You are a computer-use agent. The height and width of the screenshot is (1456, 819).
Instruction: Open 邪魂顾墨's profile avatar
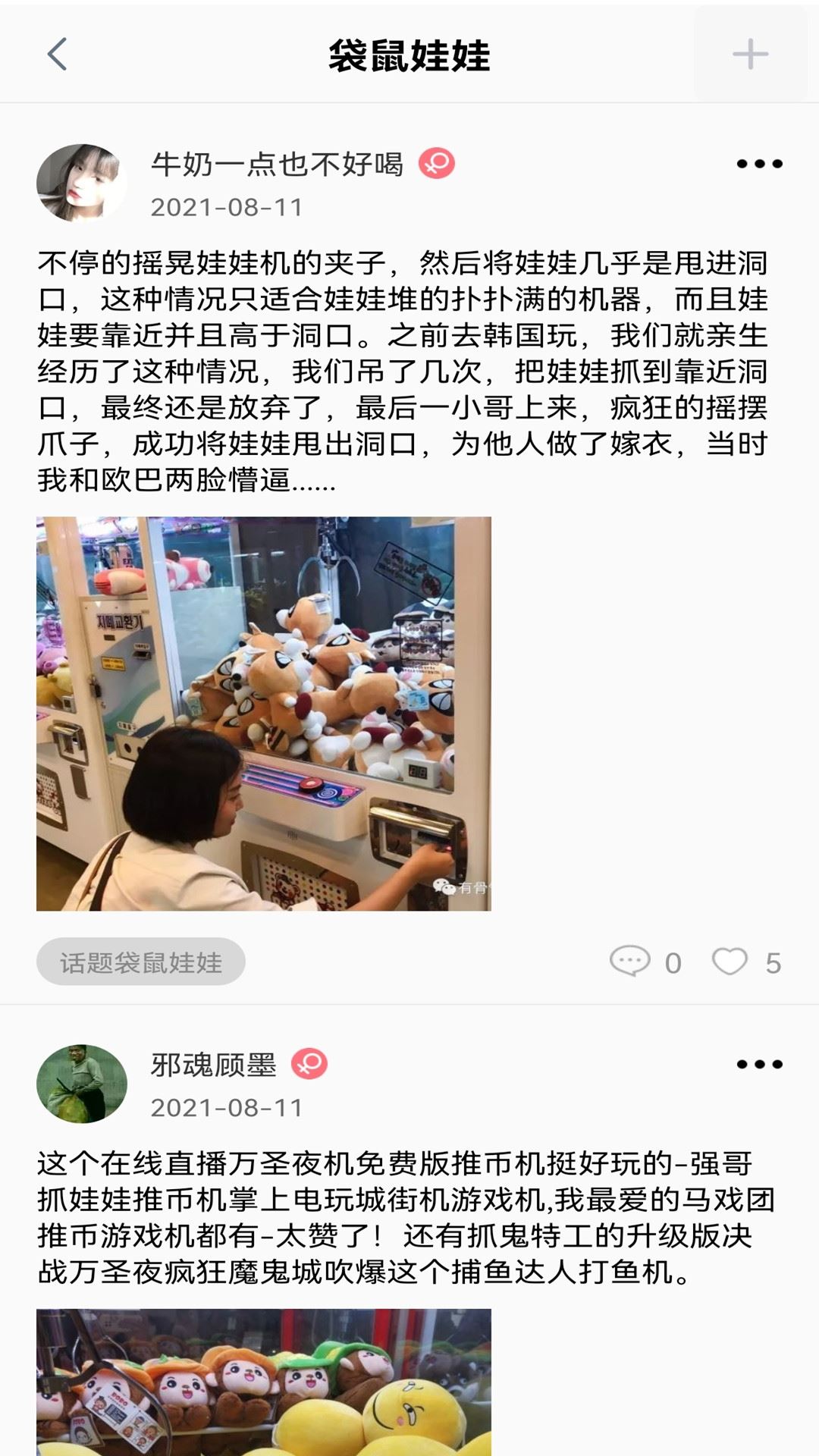pos(81,1084)
